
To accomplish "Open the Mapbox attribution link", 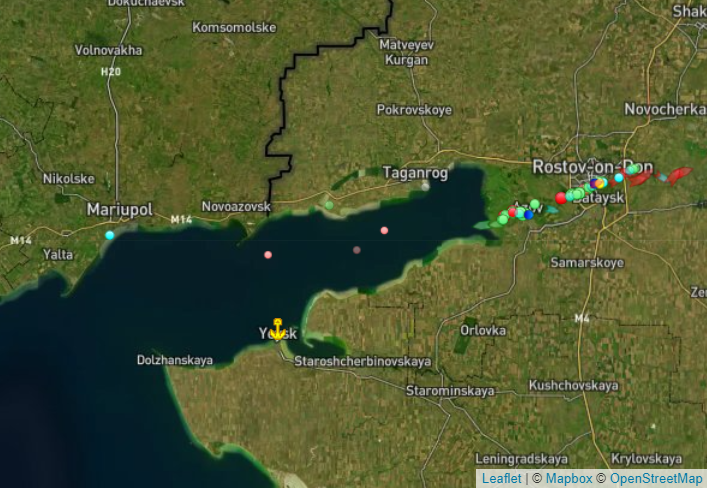I will [x=569, y=479].
